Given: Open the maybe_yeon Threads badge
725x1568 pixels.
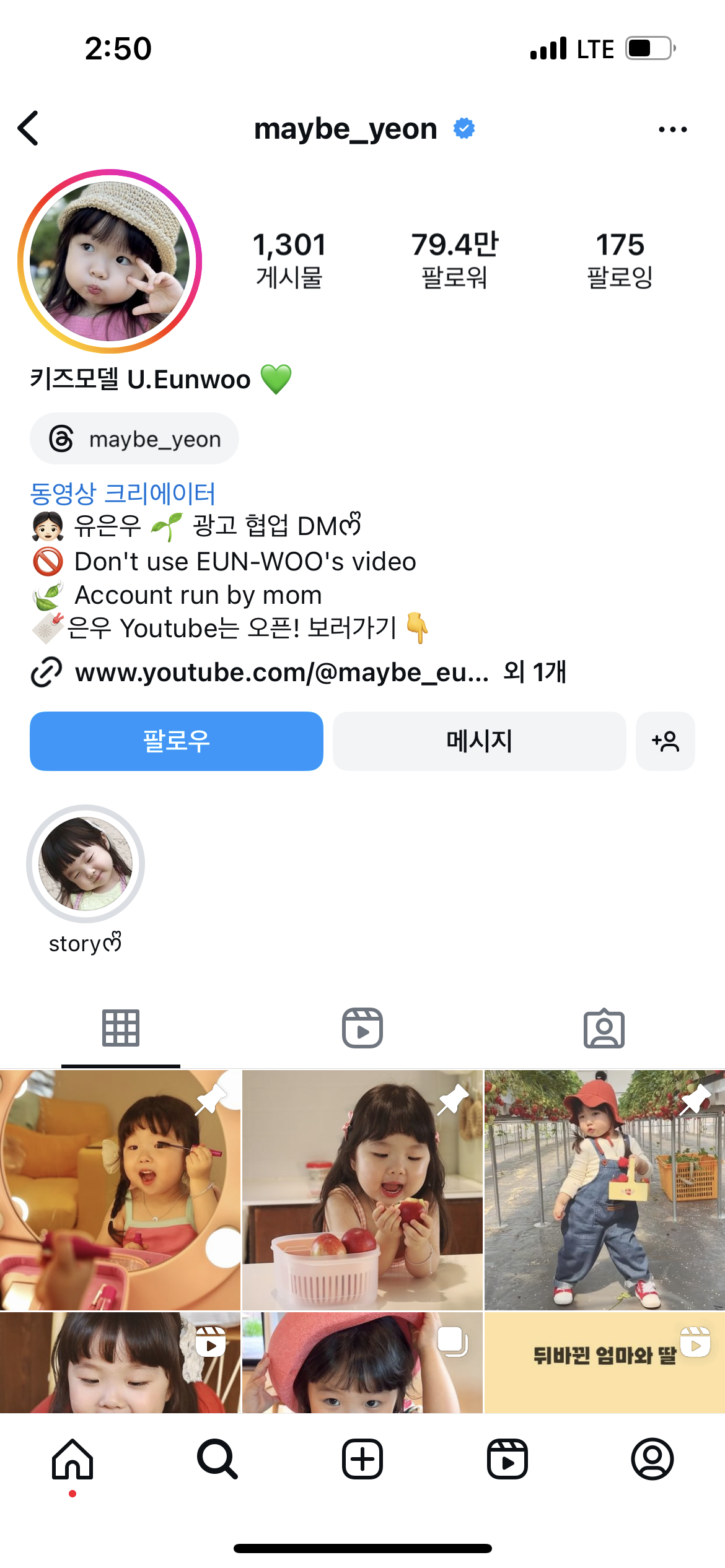Looking at the screenshot, I should pyautogui.click(x=134, y=439).
